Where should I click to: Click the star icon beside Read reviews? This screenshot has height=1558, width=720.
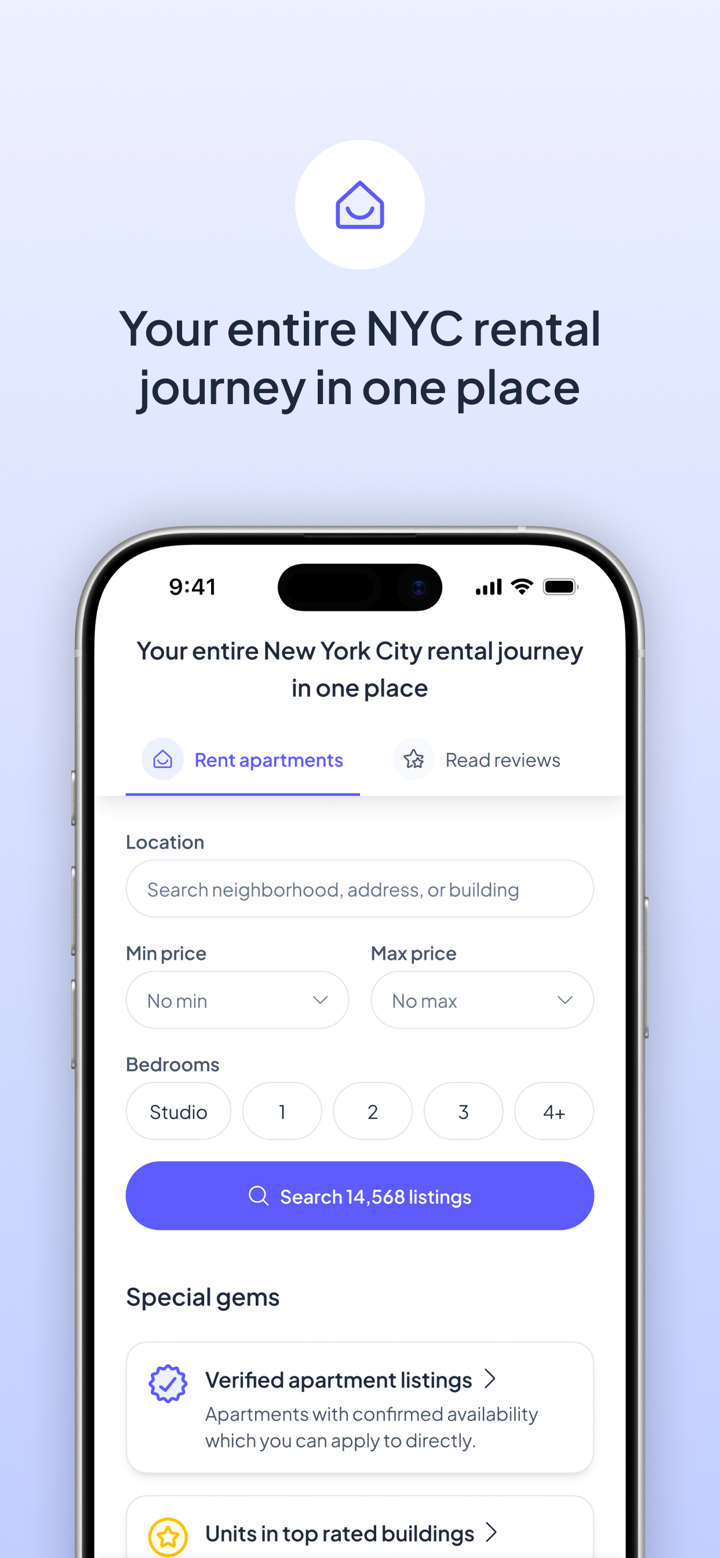point(413,759)
